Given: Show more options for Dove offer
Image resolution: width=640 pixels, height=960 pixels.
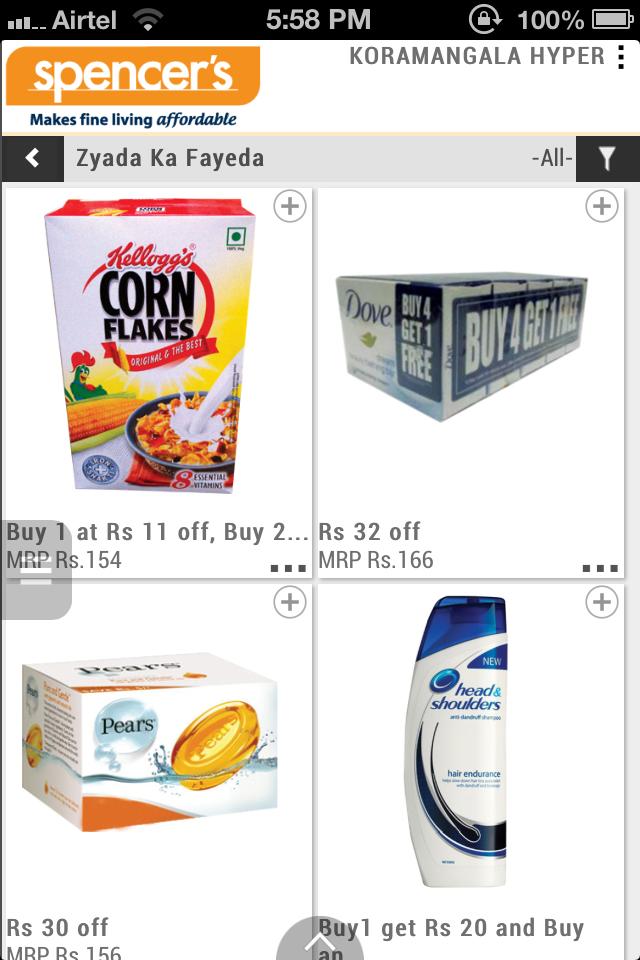Looking at the screenshot, I should pos(600,568).
